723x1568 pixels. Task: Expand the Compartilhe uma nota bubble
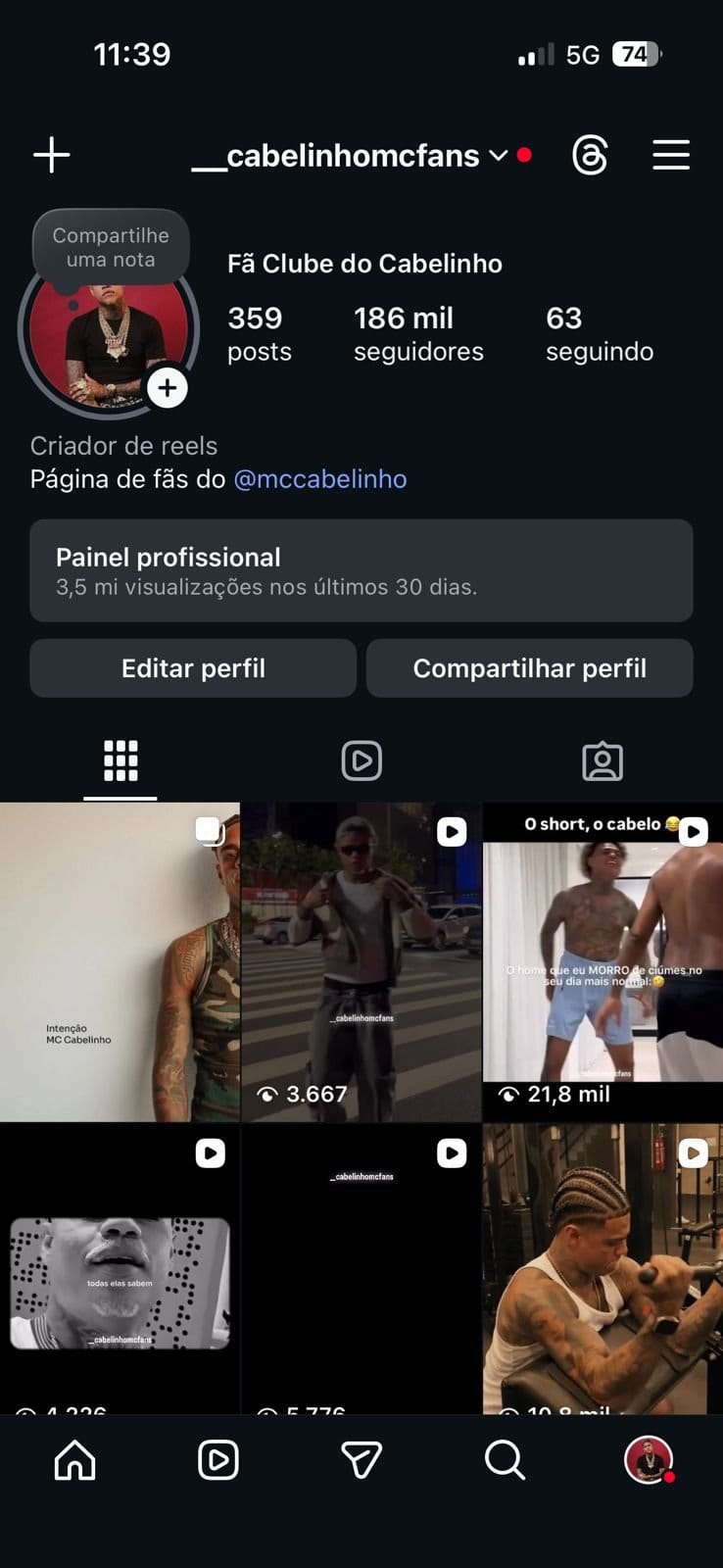pyautogui.click(x=111, y=247)
